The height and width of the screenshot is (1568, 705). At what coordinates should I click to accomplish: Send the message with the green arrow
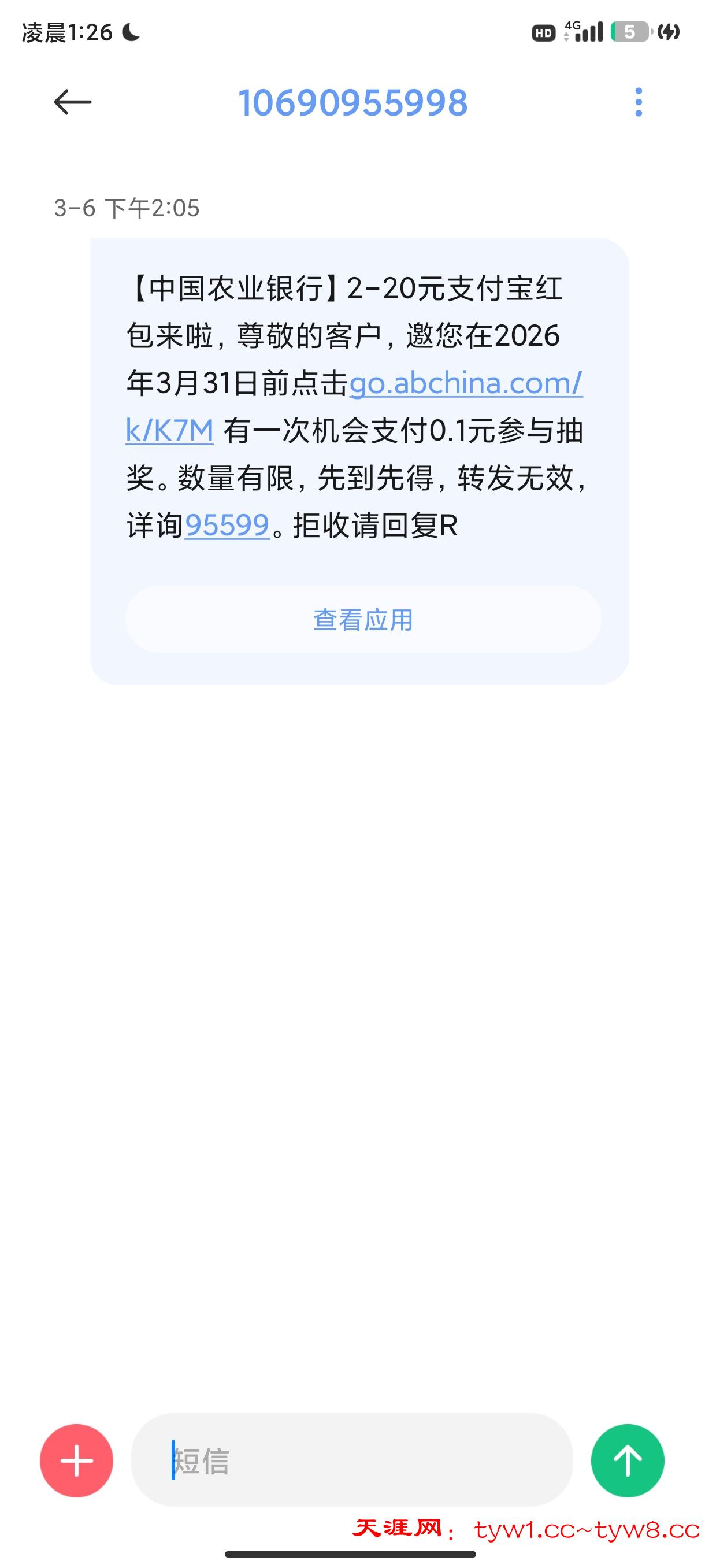tap(627, 1460)
